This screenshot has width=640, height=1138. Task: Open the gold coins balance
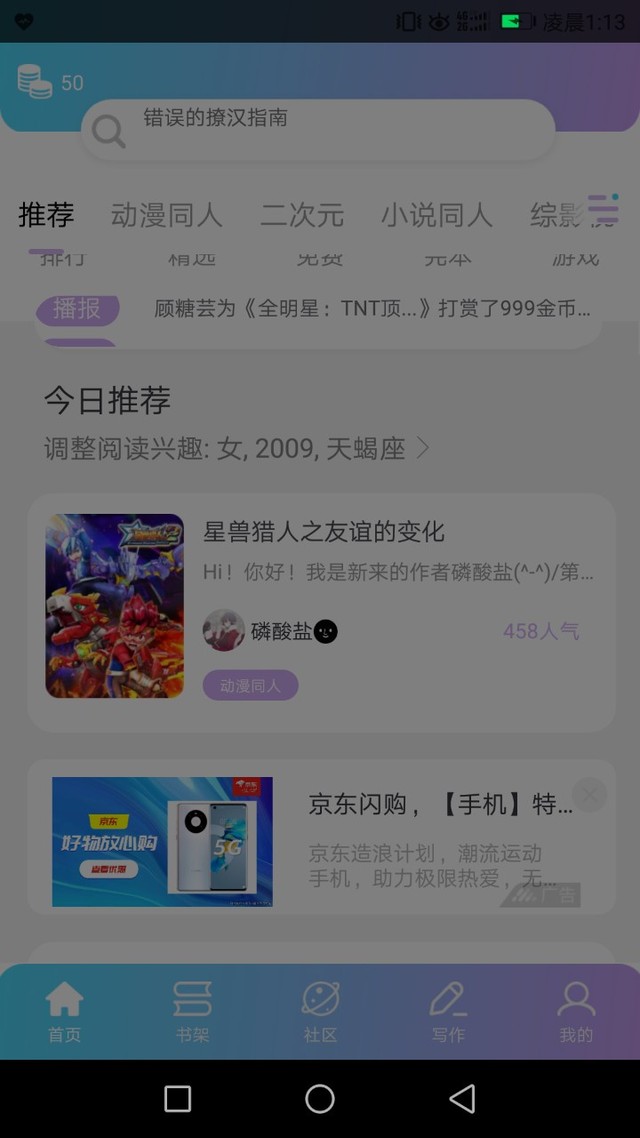pyautogui.click(x=50, y=81)
